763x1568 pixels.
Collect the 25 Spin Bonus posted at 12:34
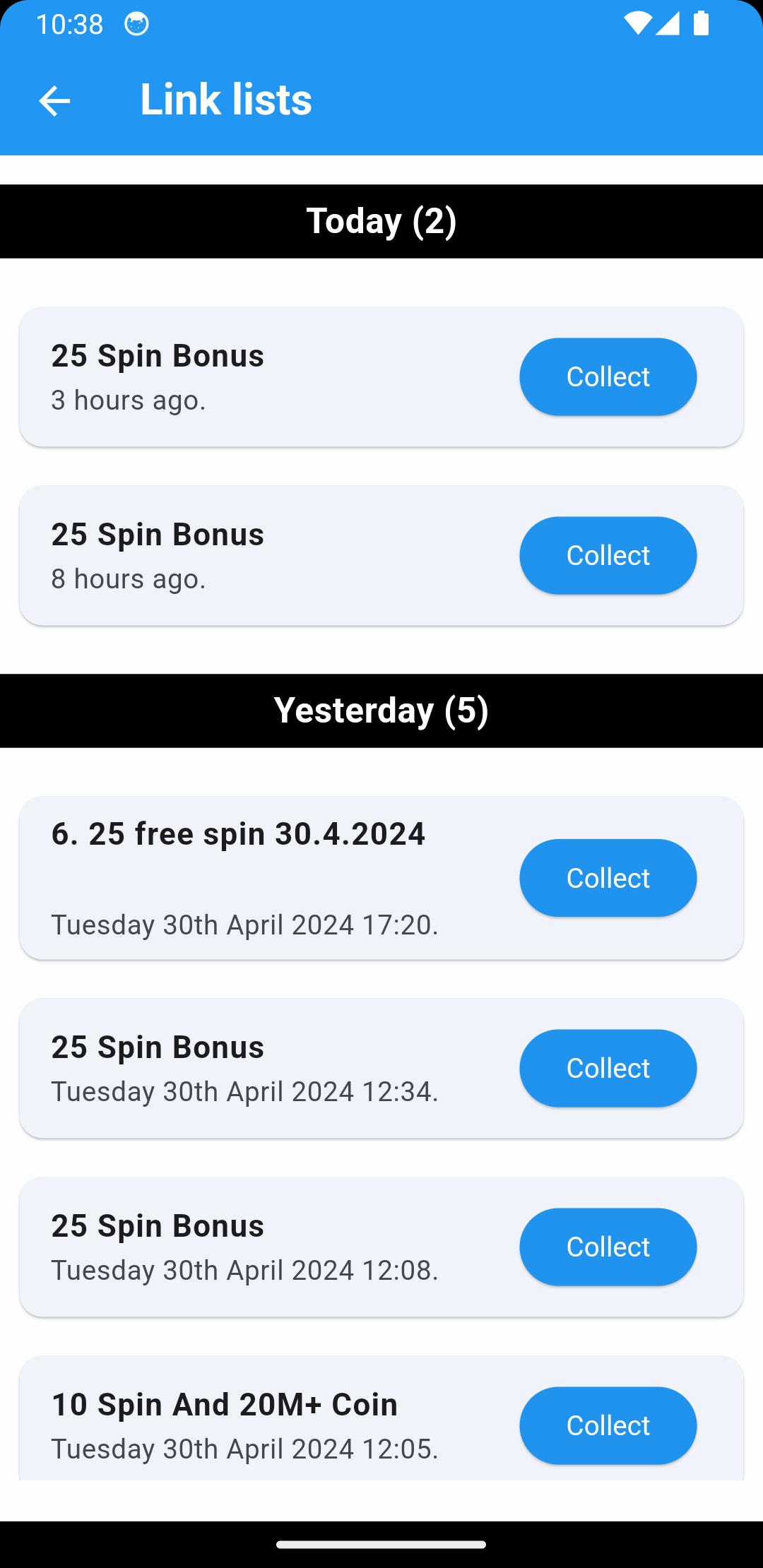[x=608, y=1068]
